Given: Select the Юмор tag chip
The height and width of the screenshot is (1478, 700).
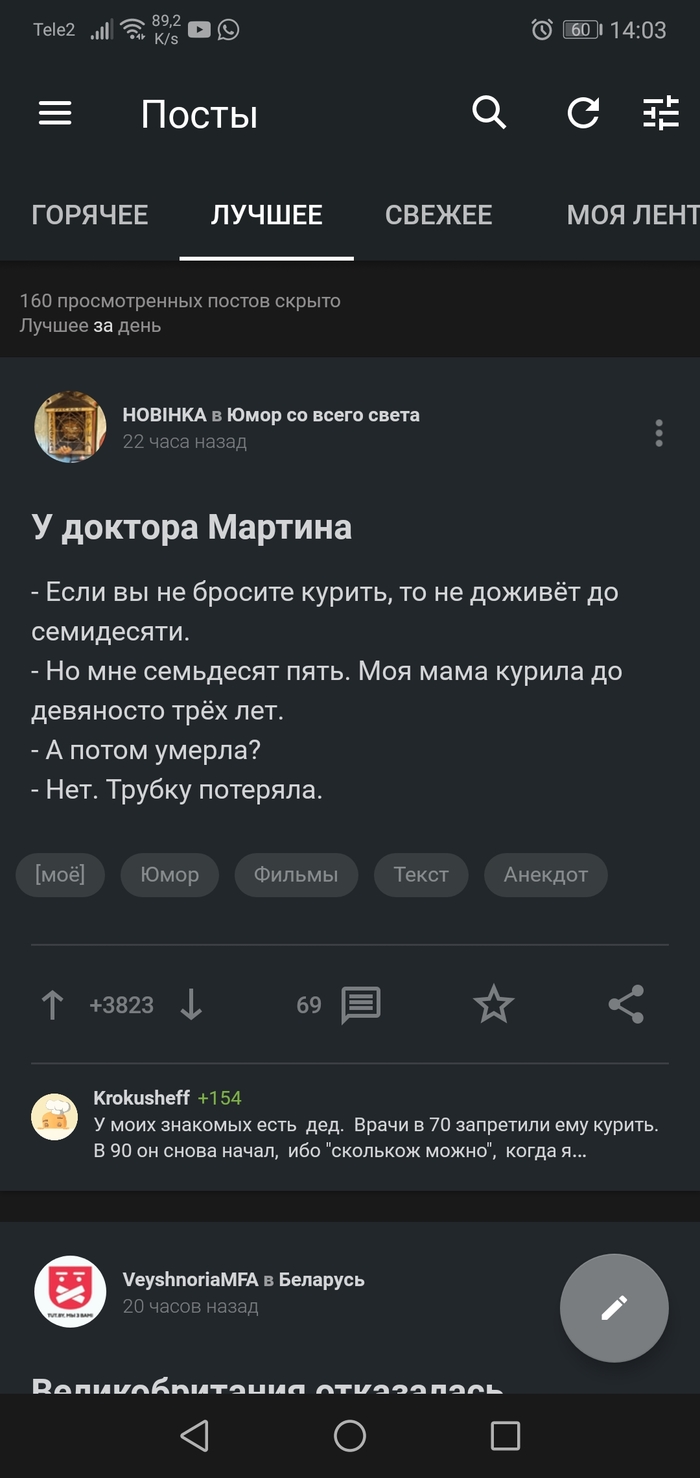Looking at the screenshot, I should click(x=169, y=875).
